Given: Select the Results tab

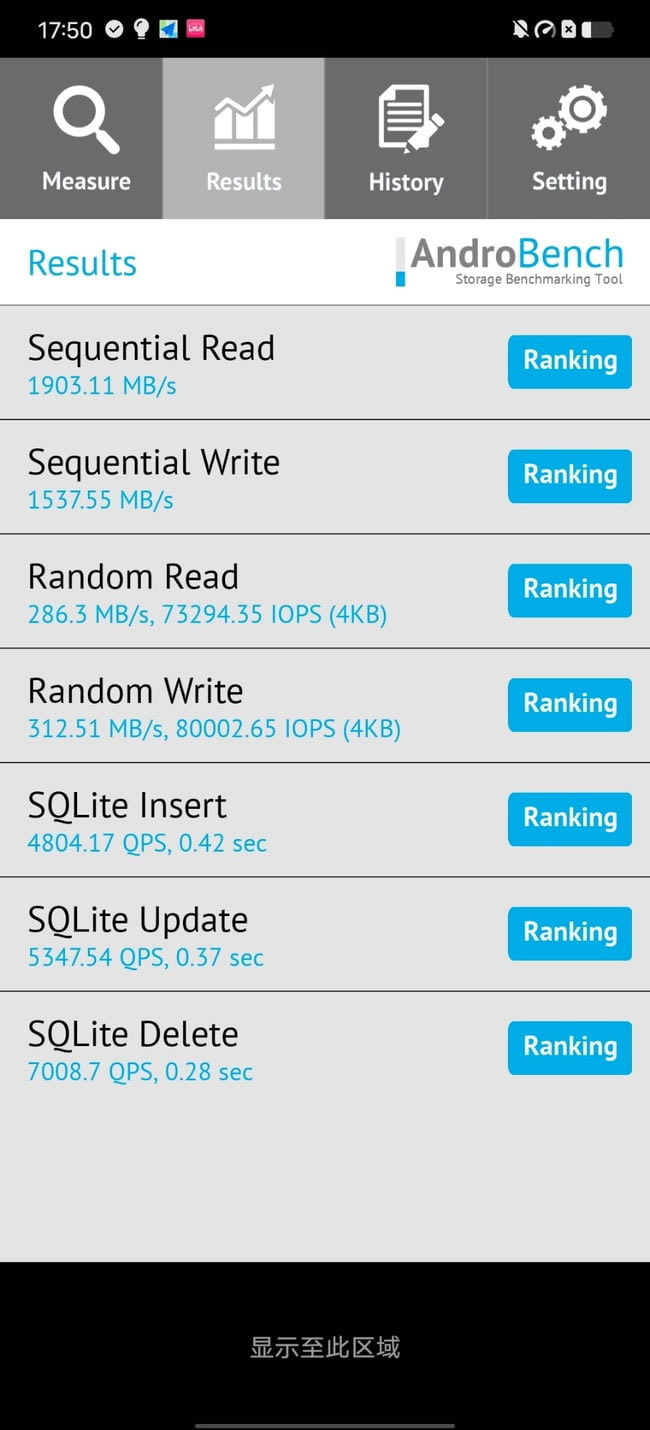Looking at the screenshot, I should (x=244, y=139).
